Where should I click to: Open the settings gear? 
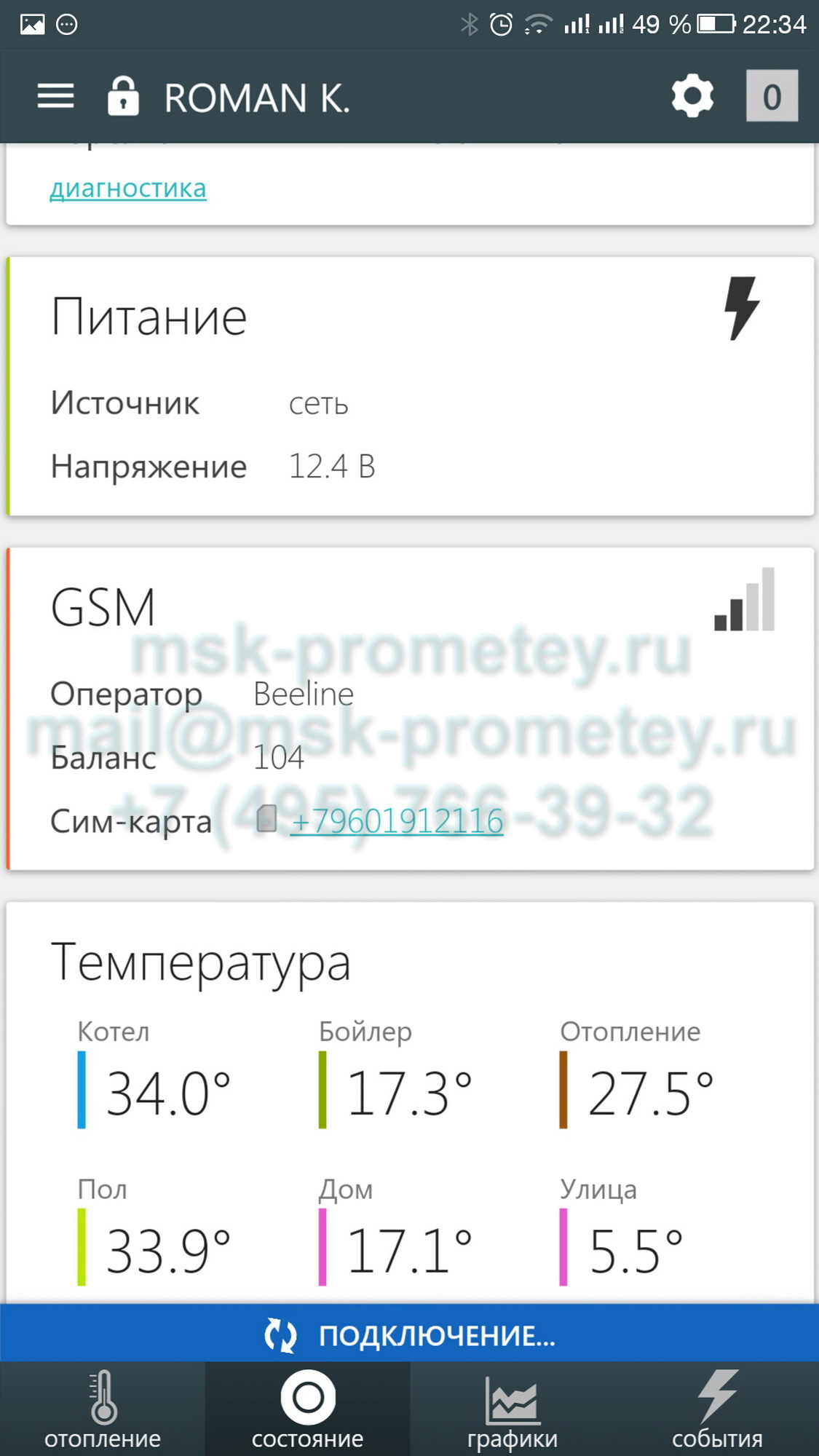(692, 95)
